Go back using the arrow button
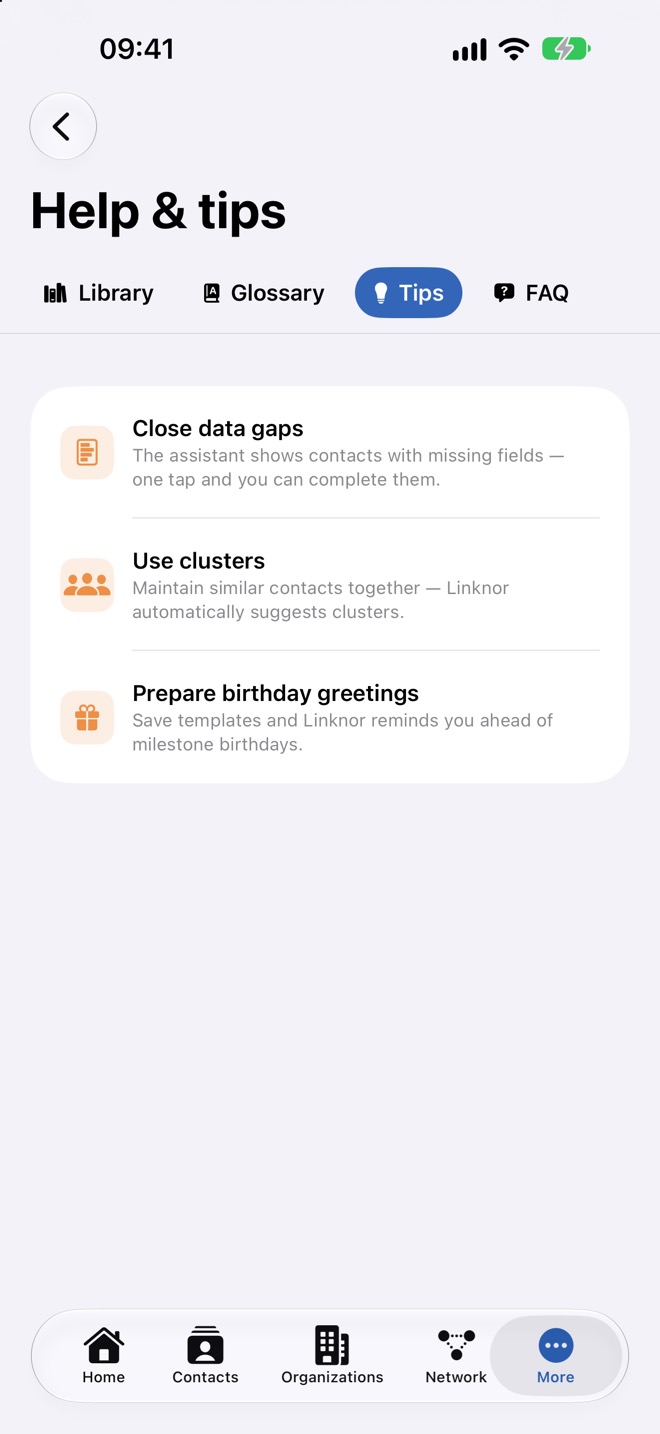Image resolution: width=660 pixels, height=1434 pixels. point(63,127)
